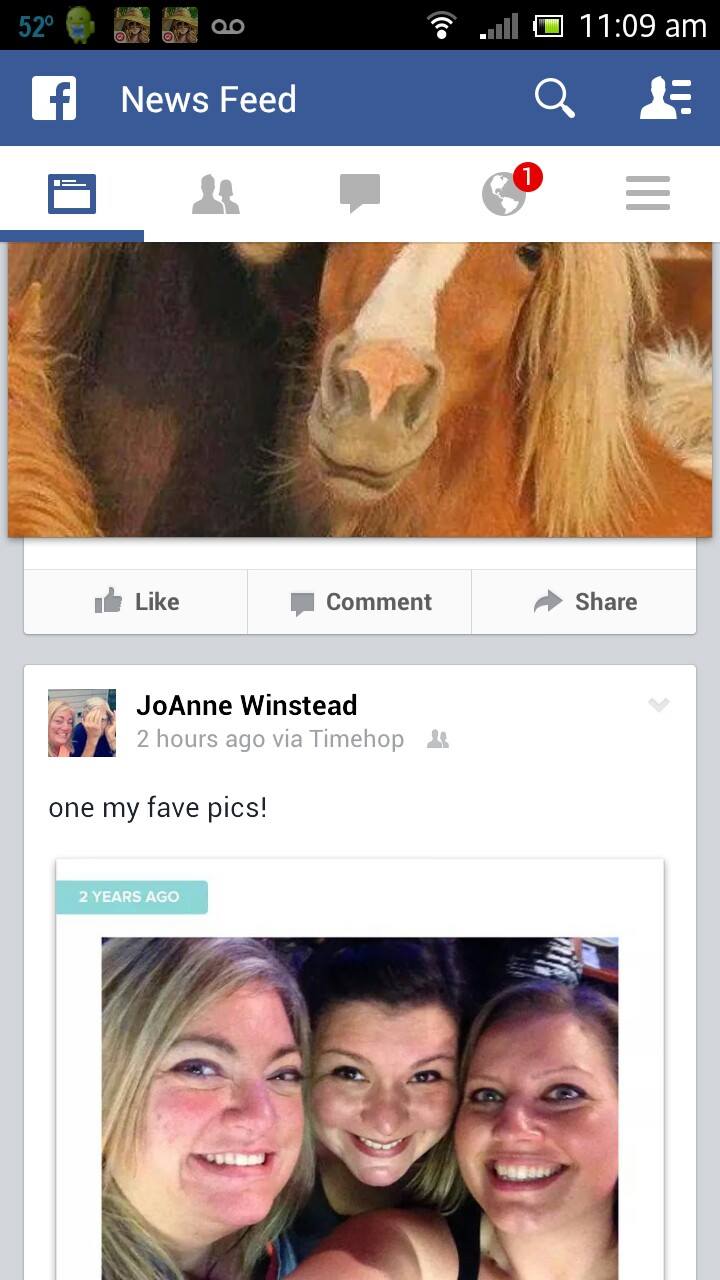Toggle the notification badge showing 1
720x1280 pixels.
point(529,177)
